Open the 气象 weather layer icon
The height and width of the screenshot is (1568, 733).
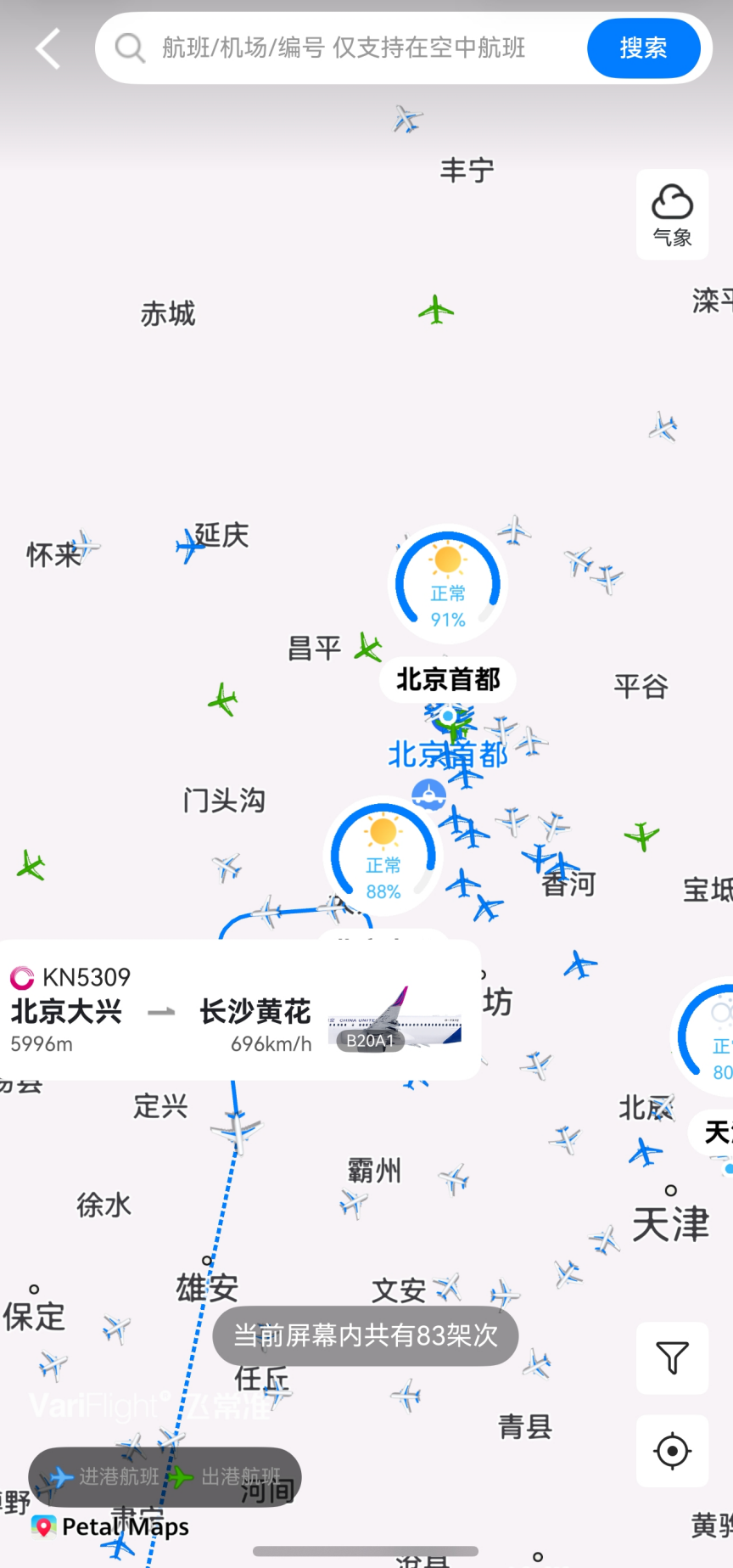(672, 214)
